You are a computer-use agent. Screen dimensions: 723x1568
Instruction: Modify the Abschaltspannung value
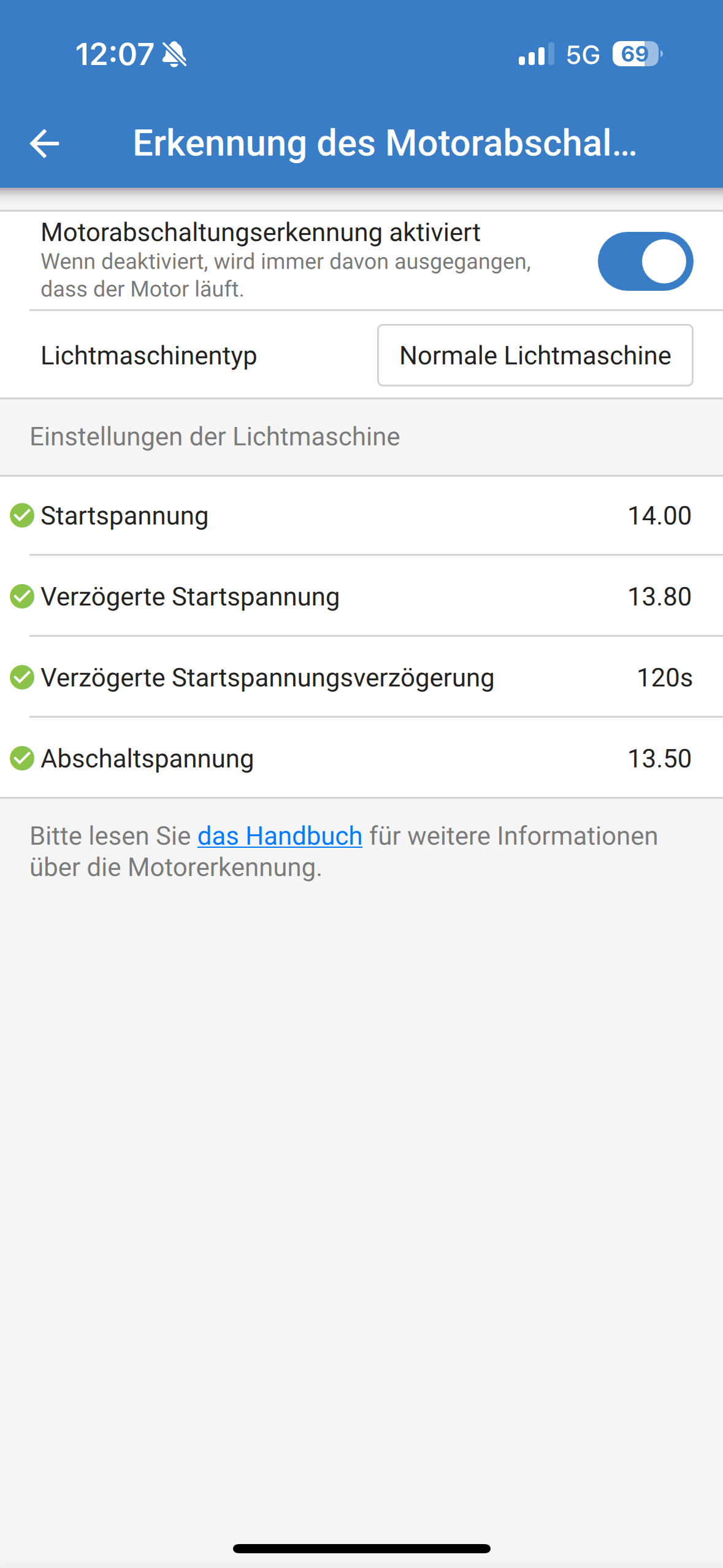(659, 759)
